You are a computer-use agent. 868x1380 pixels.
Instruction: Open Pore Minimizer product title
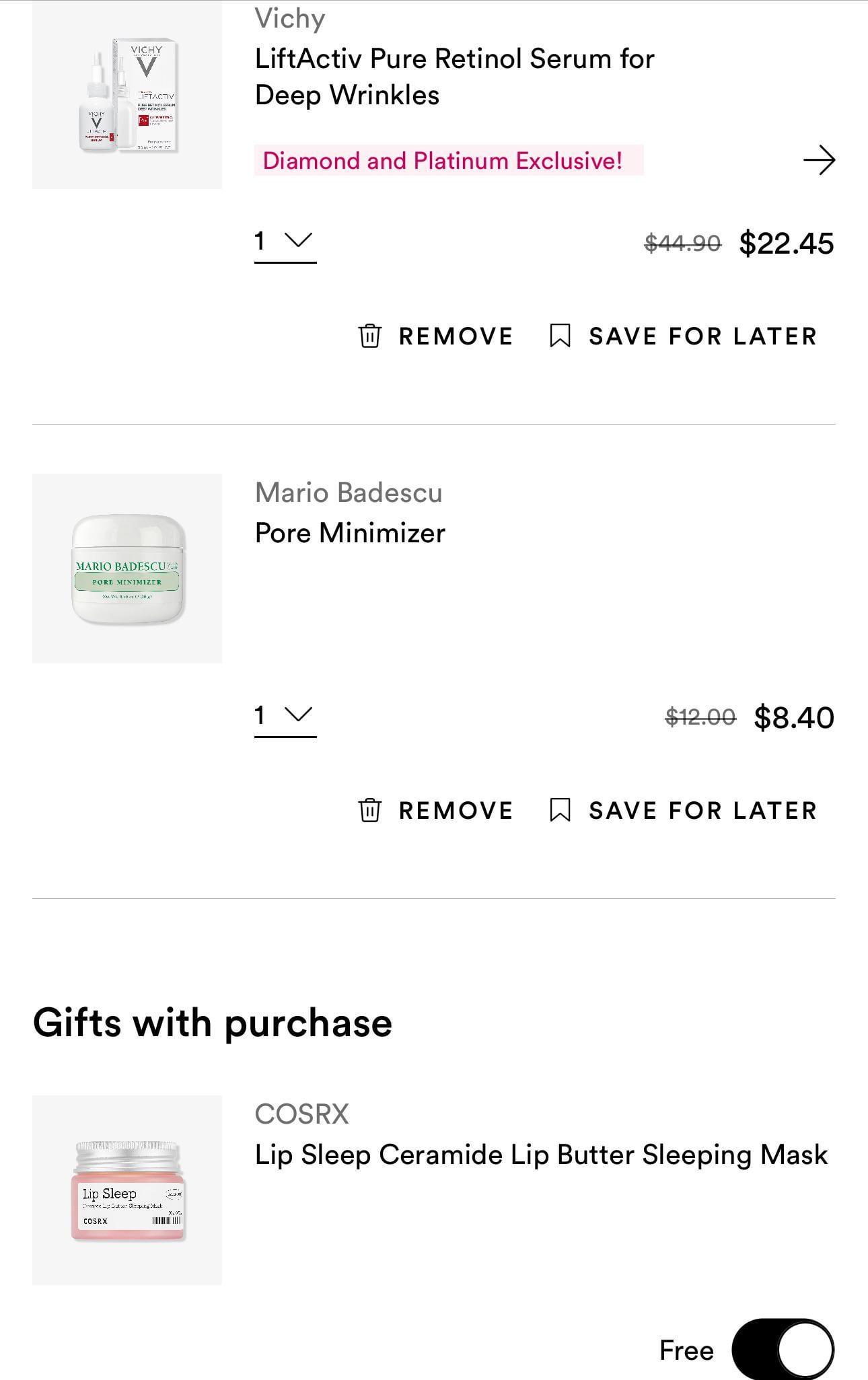(350, 534)
